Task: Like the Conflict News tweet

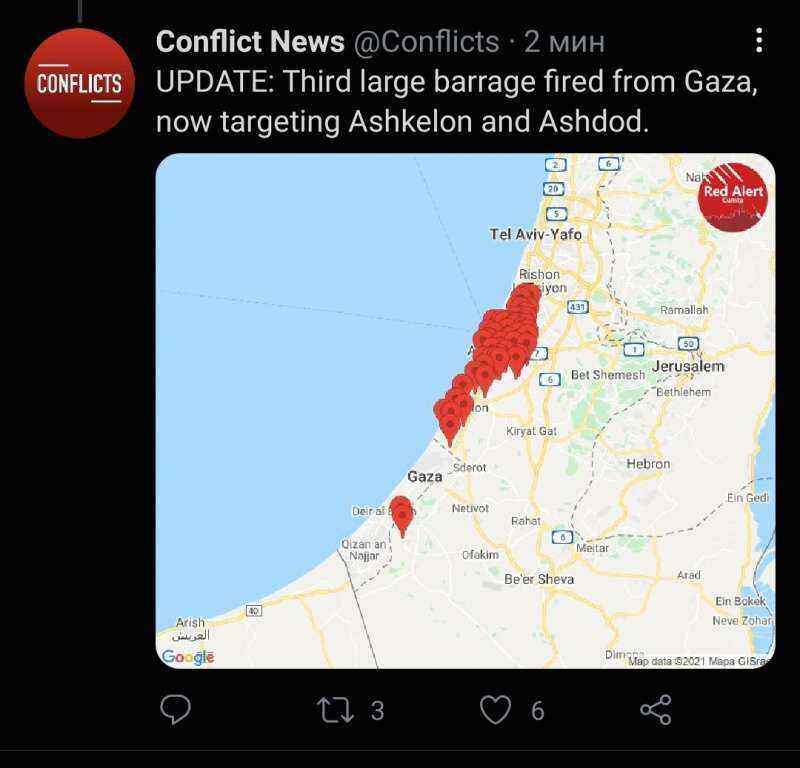Action: point(496,710)
